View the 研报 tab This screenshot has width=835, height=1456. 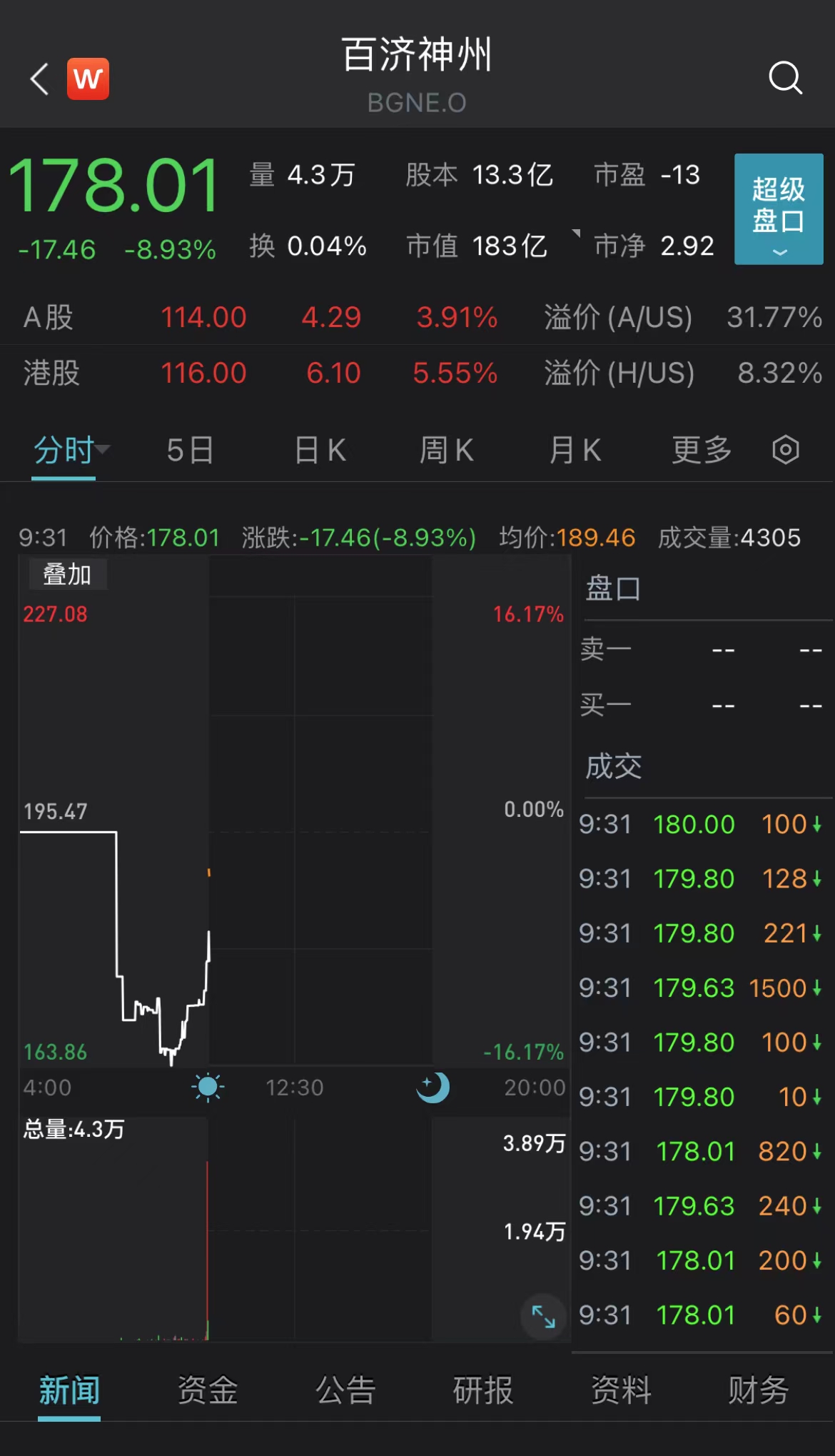pos(483,1390)
